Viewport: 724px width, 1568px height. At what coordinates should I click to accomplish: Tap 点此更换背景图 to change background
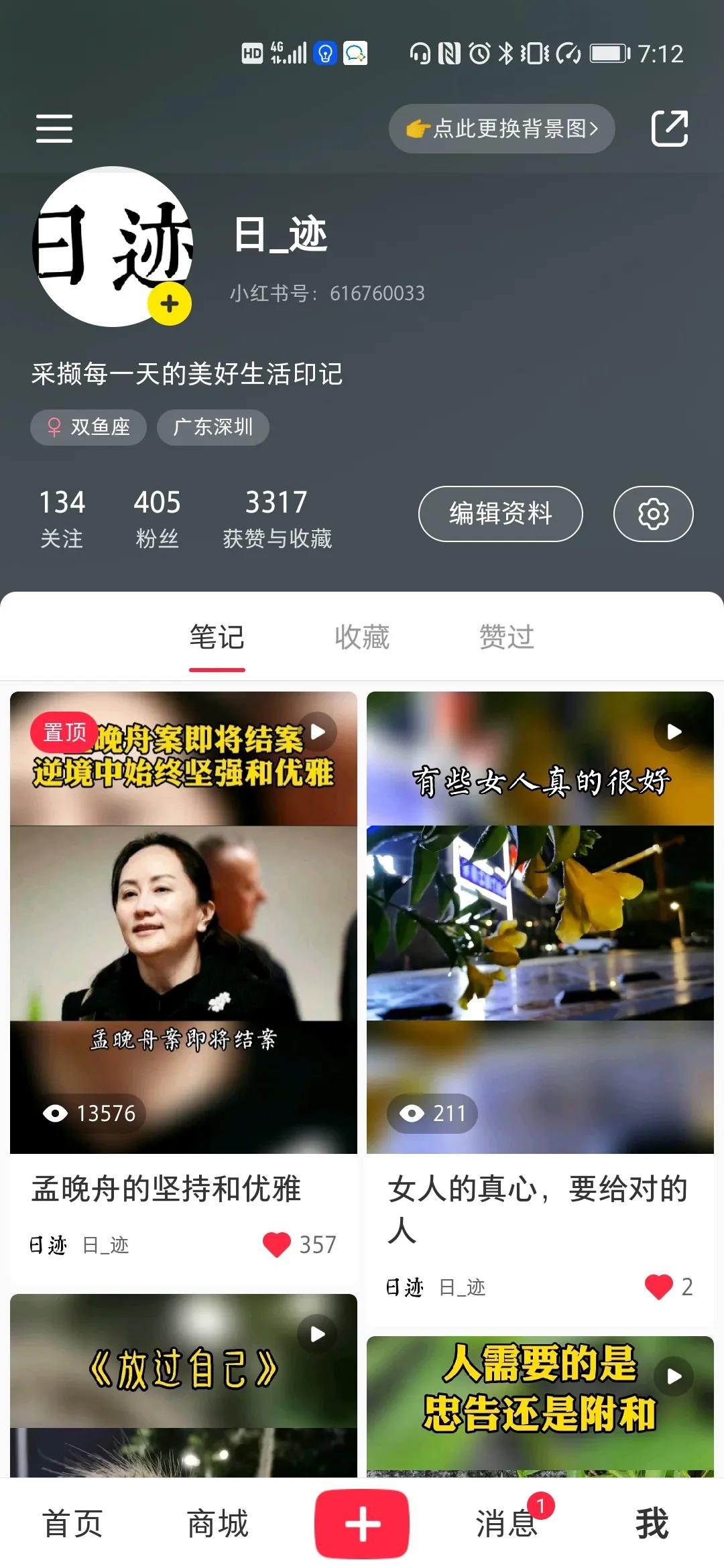click(502, 129)
